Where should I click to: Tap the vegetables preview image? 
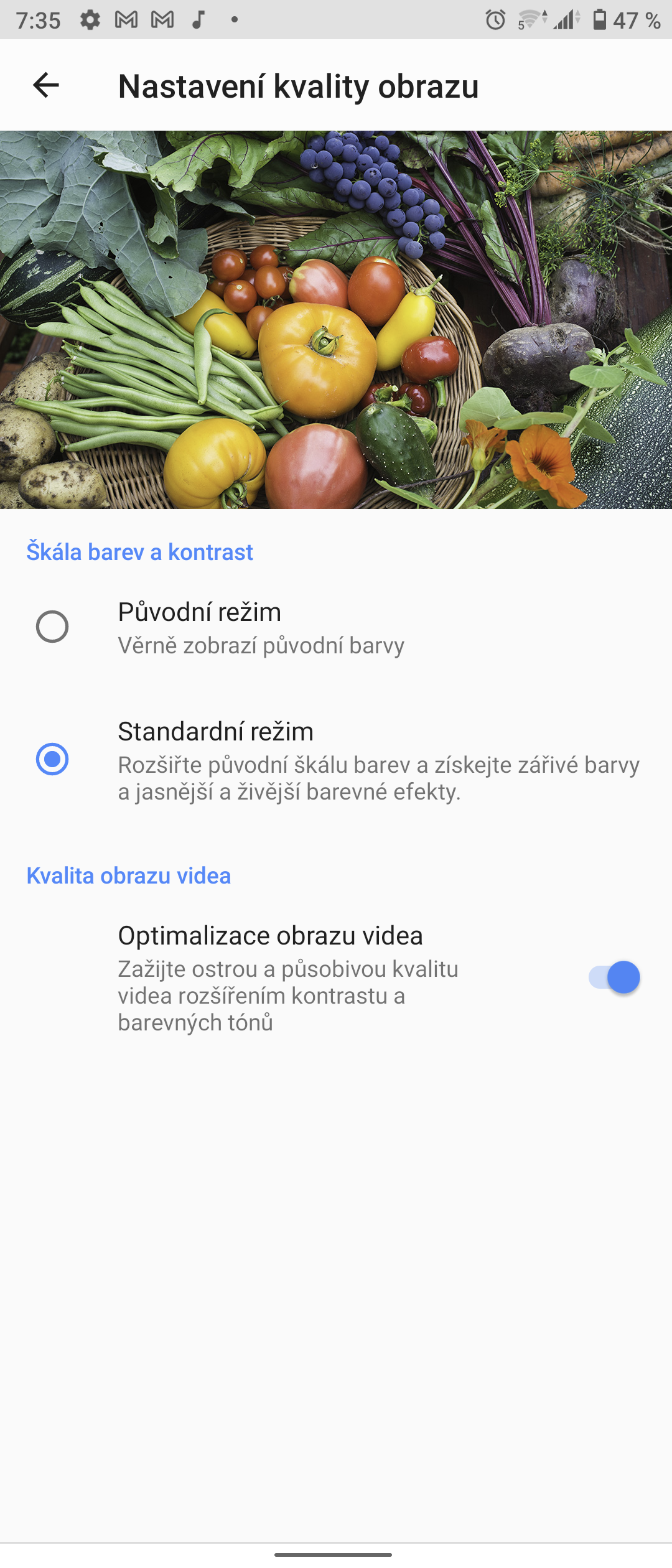coord(336,320)
